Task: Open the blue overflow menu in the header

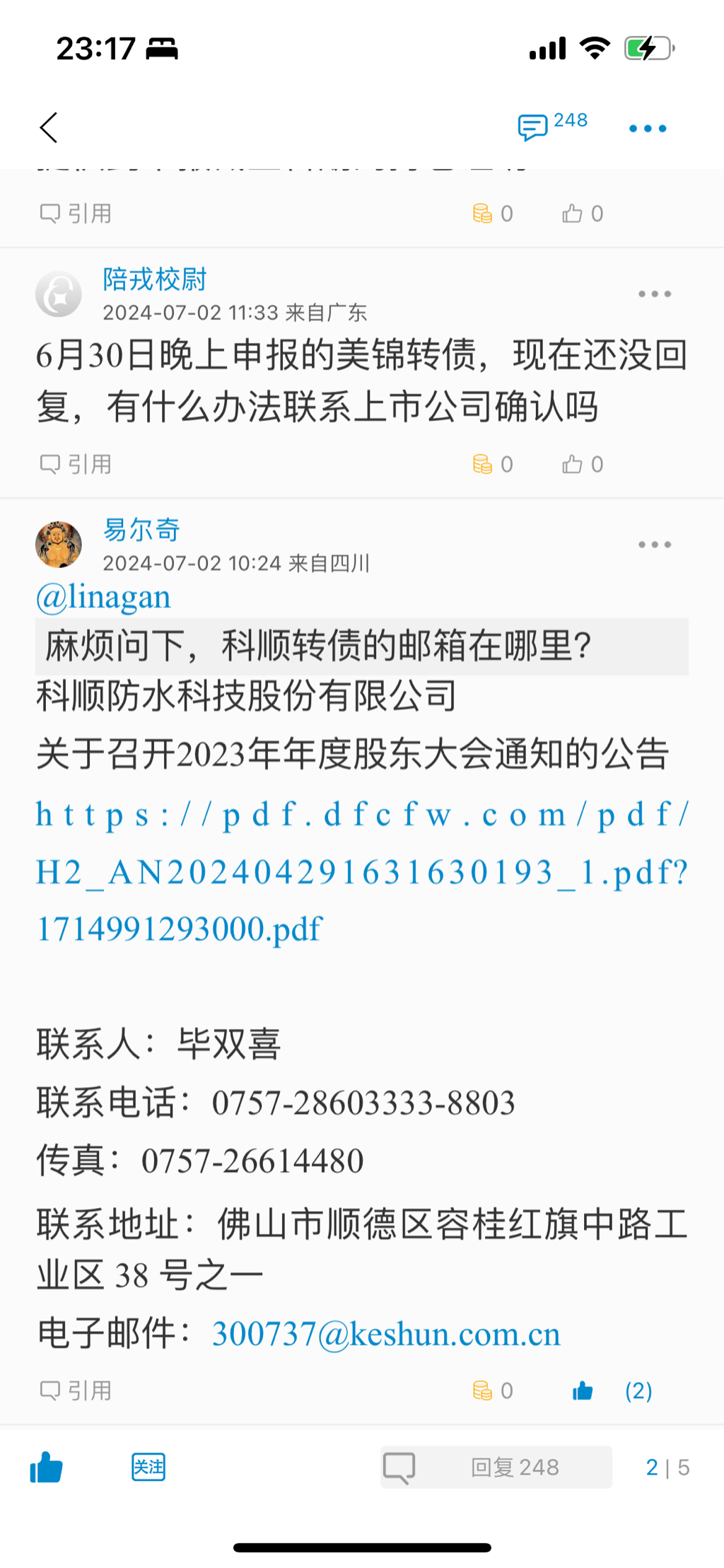Action: pos(647,129)
